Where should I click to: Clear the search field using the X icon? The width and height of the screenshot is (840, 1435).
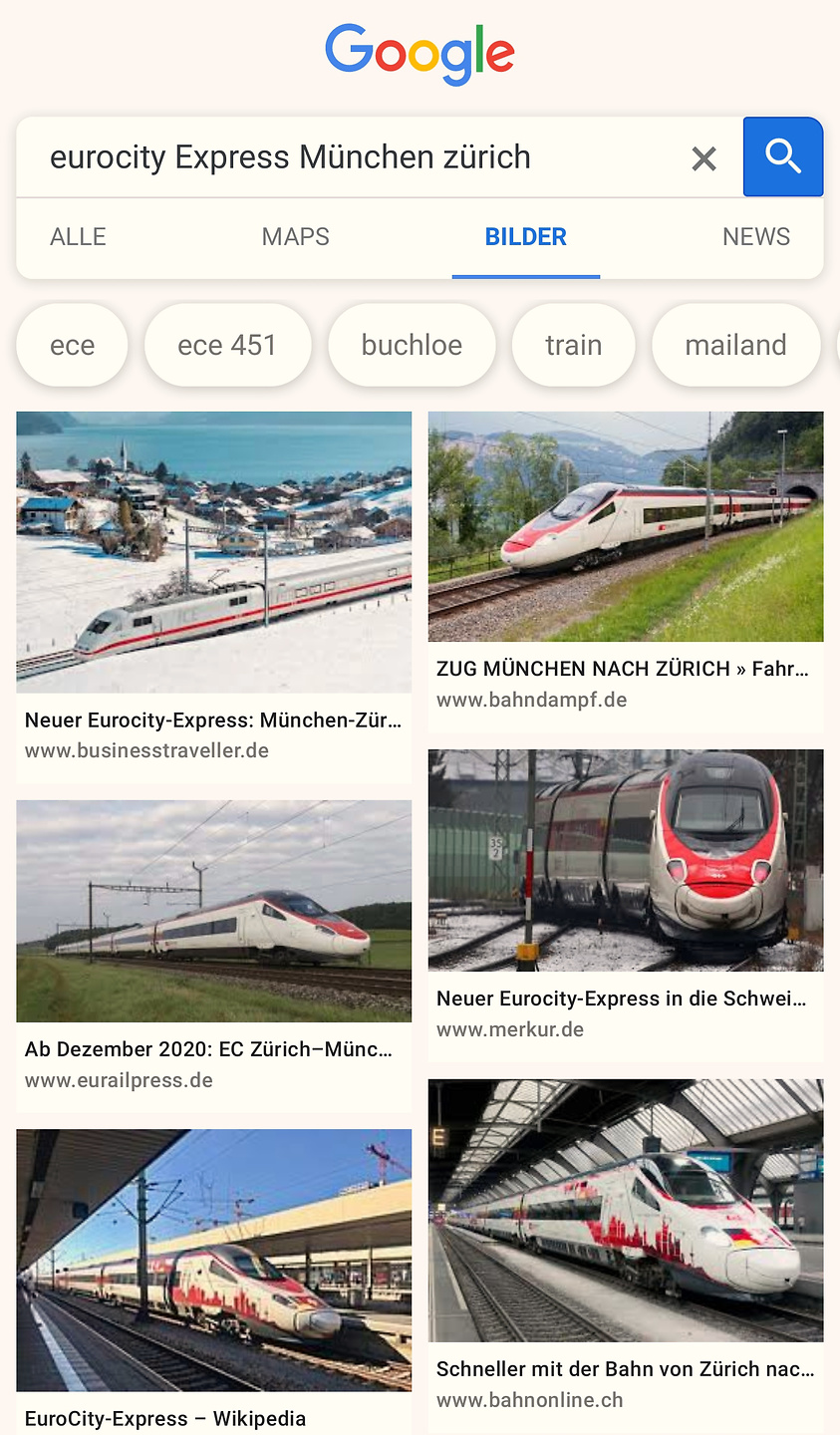coord(704,157)
